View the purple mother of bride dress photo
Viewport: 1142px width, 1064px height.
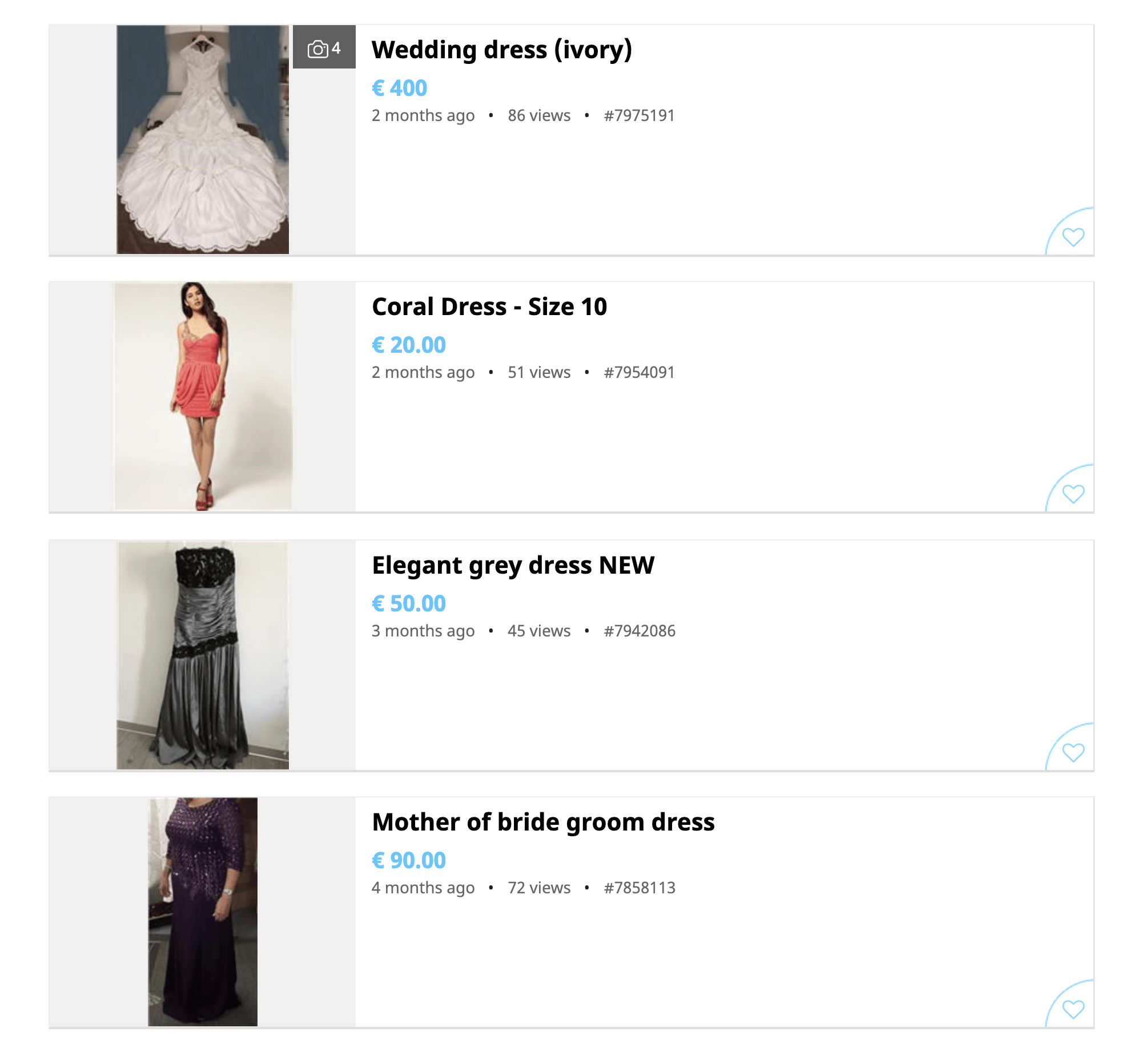202,911
